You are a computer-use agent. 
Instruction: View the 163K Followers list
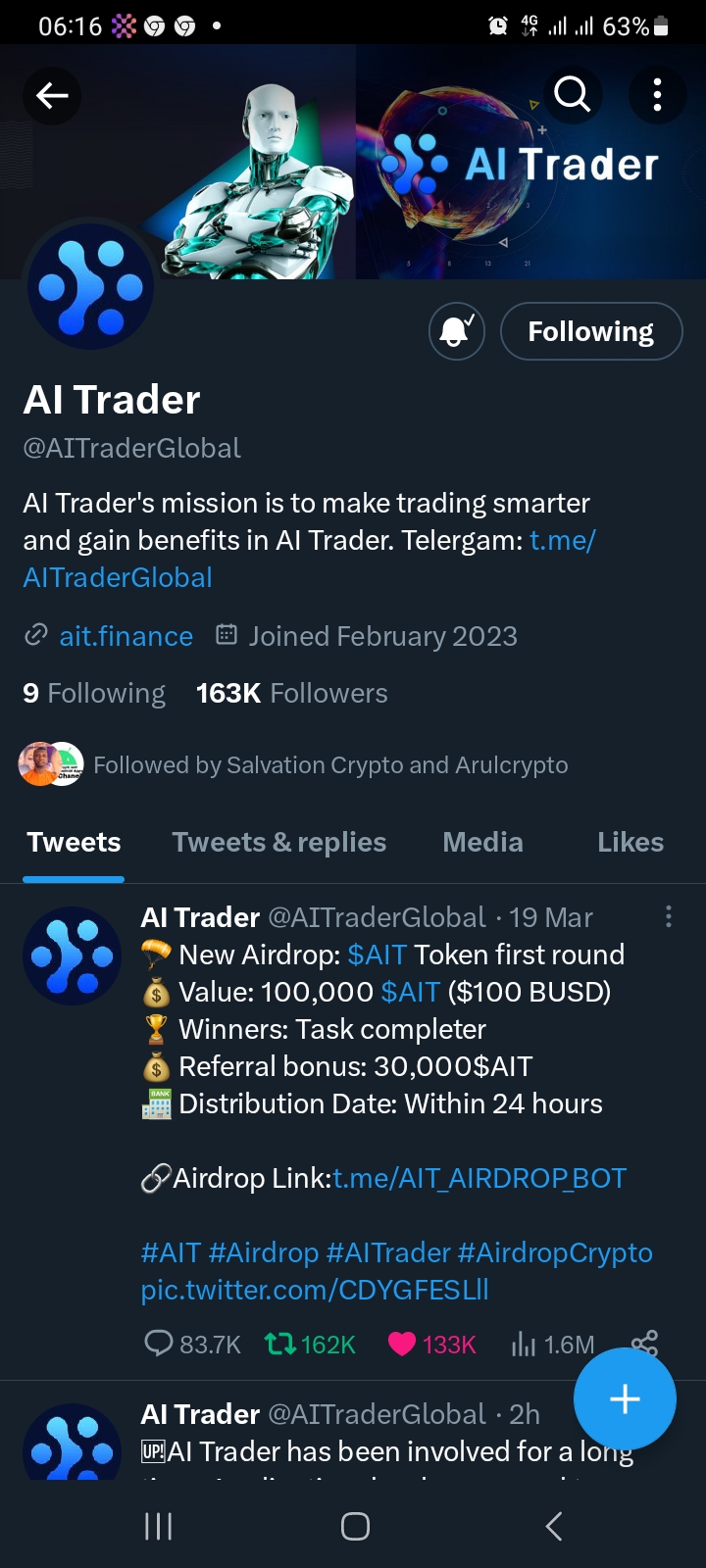tap(292, 693)
